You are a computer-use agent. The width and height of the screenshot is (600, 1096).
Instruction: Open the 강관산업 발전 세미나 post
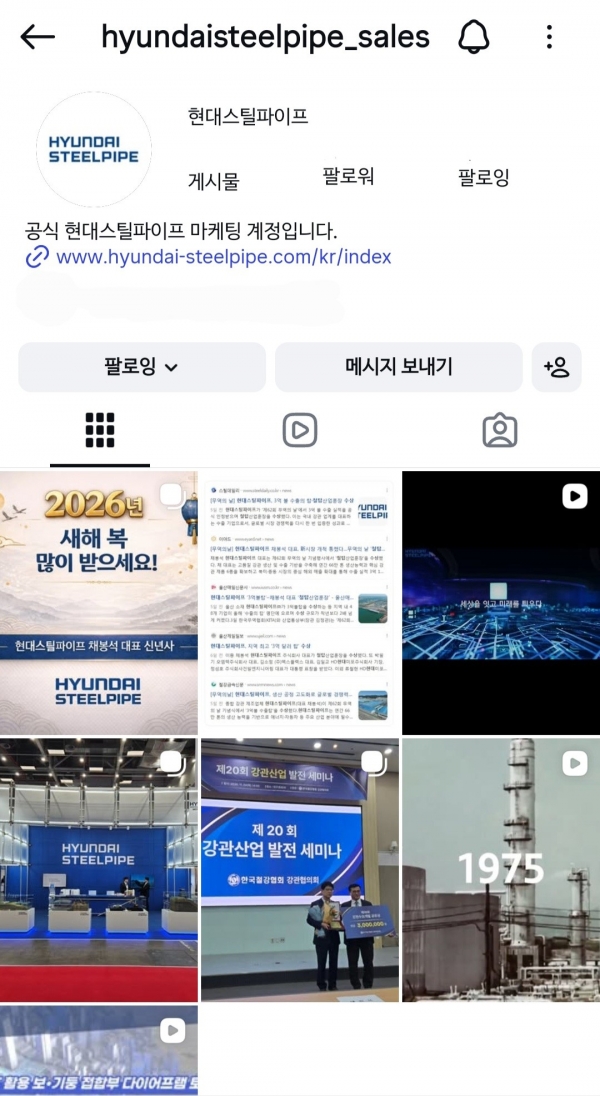[299, 869]
